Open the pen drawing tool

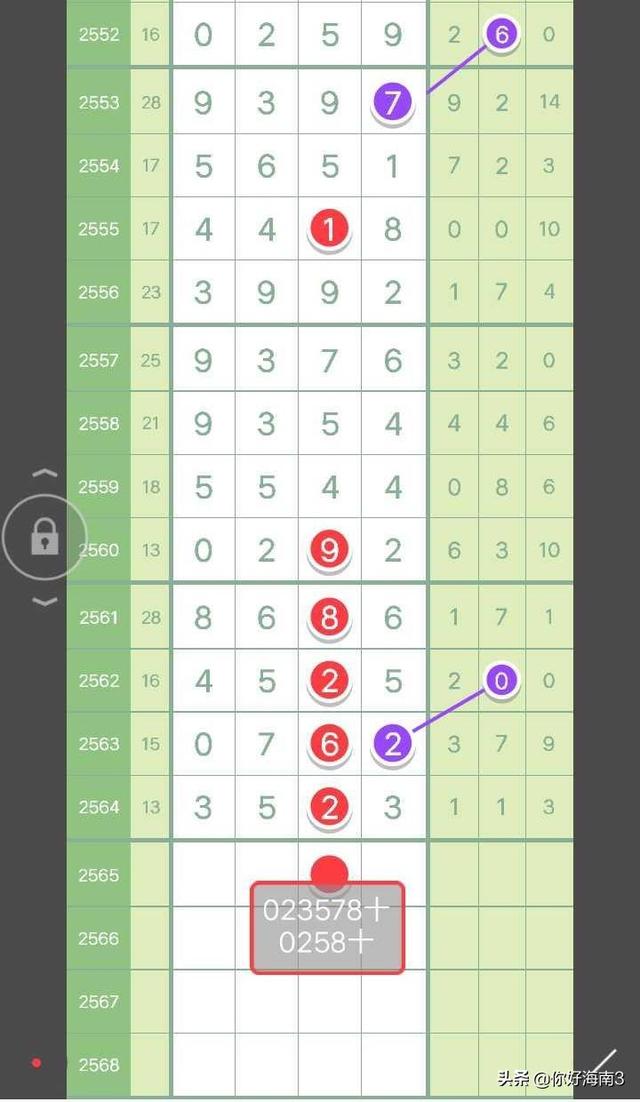pyautogui.click(x=603, y=1062)
